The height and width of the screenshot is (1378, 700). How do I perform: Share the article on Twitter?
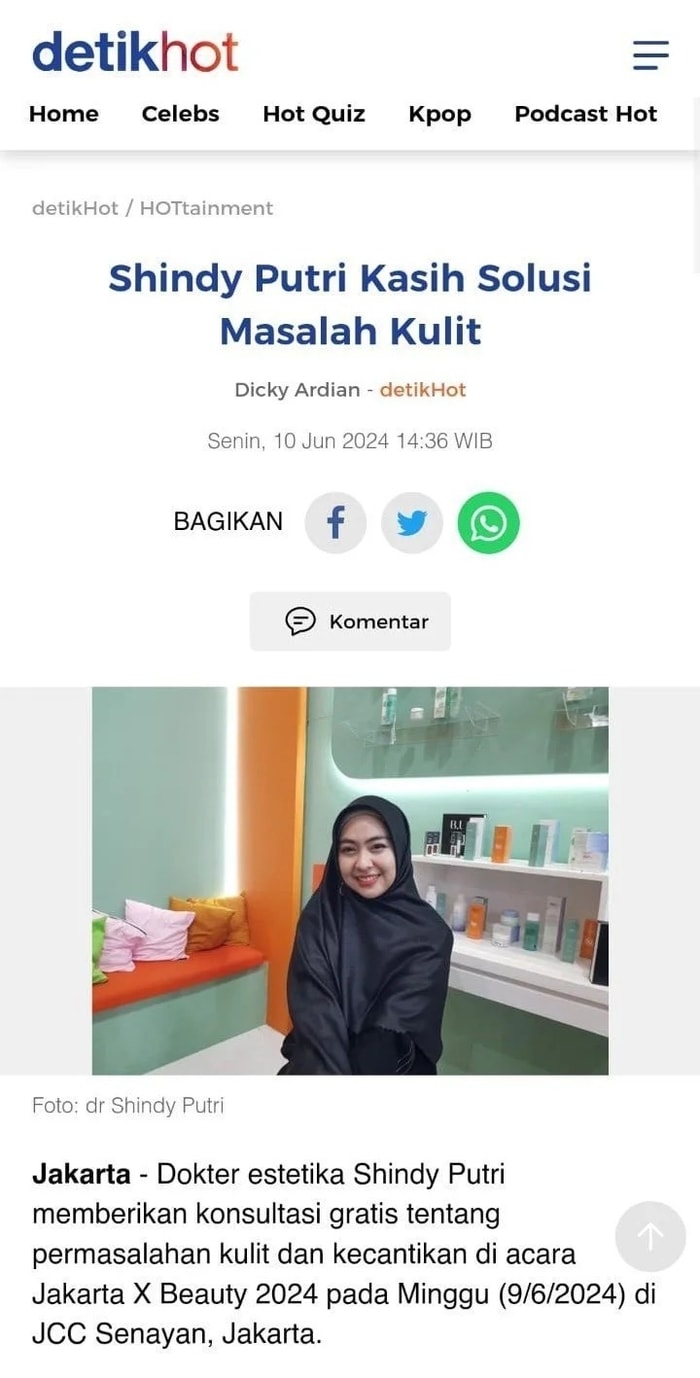click(412, 523)
